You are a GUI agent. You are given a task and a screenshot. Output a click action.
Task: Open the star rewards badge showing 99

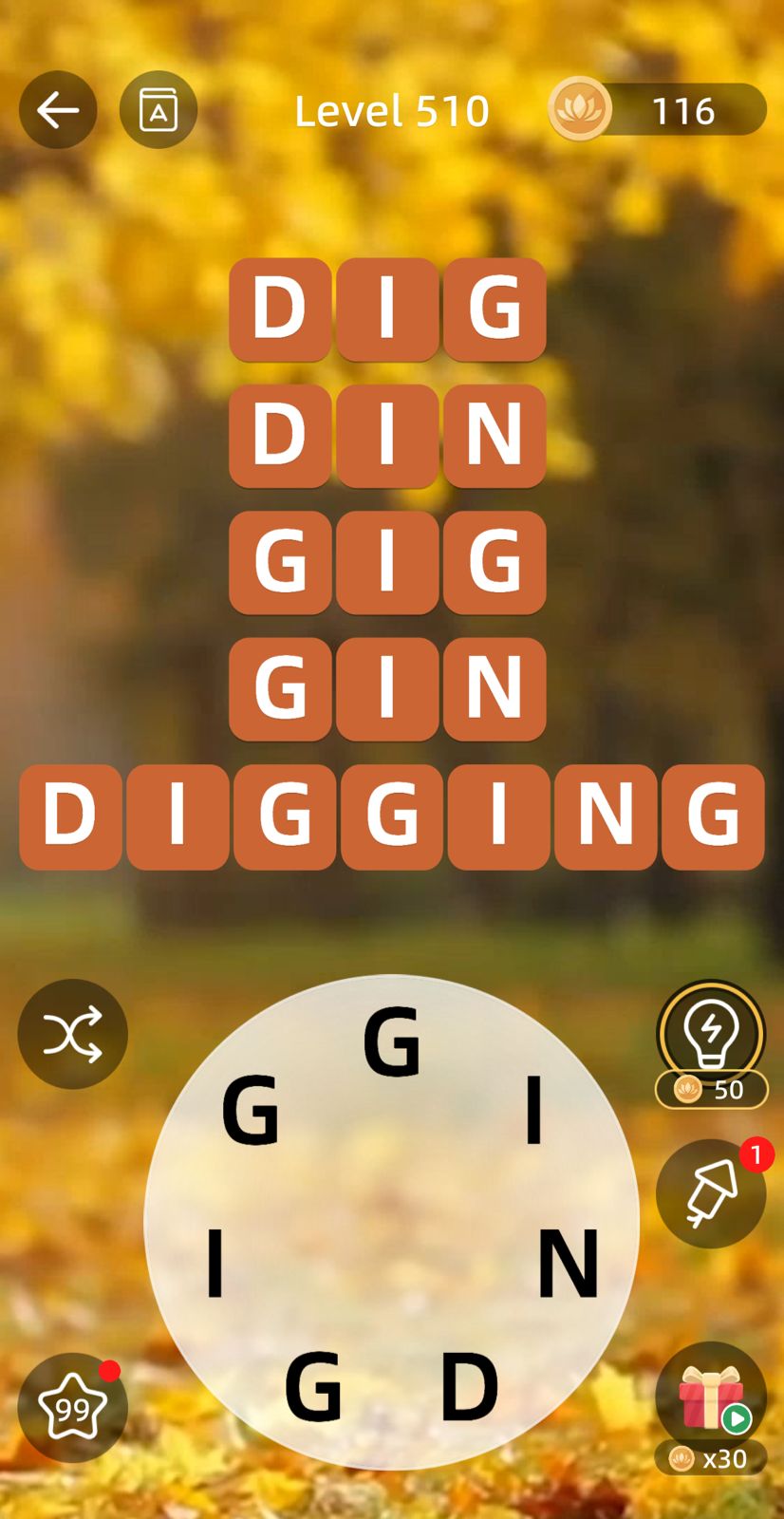72,1408
